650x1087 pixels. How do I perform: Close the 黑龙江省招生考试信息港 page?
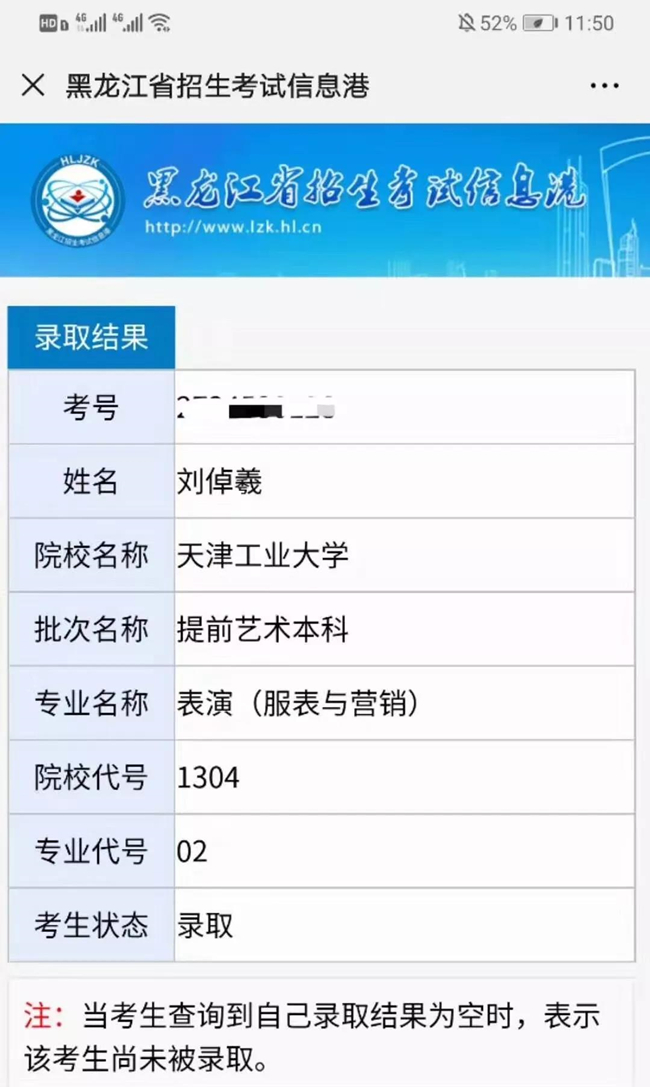pyautogui.click(x=33, y=86)
